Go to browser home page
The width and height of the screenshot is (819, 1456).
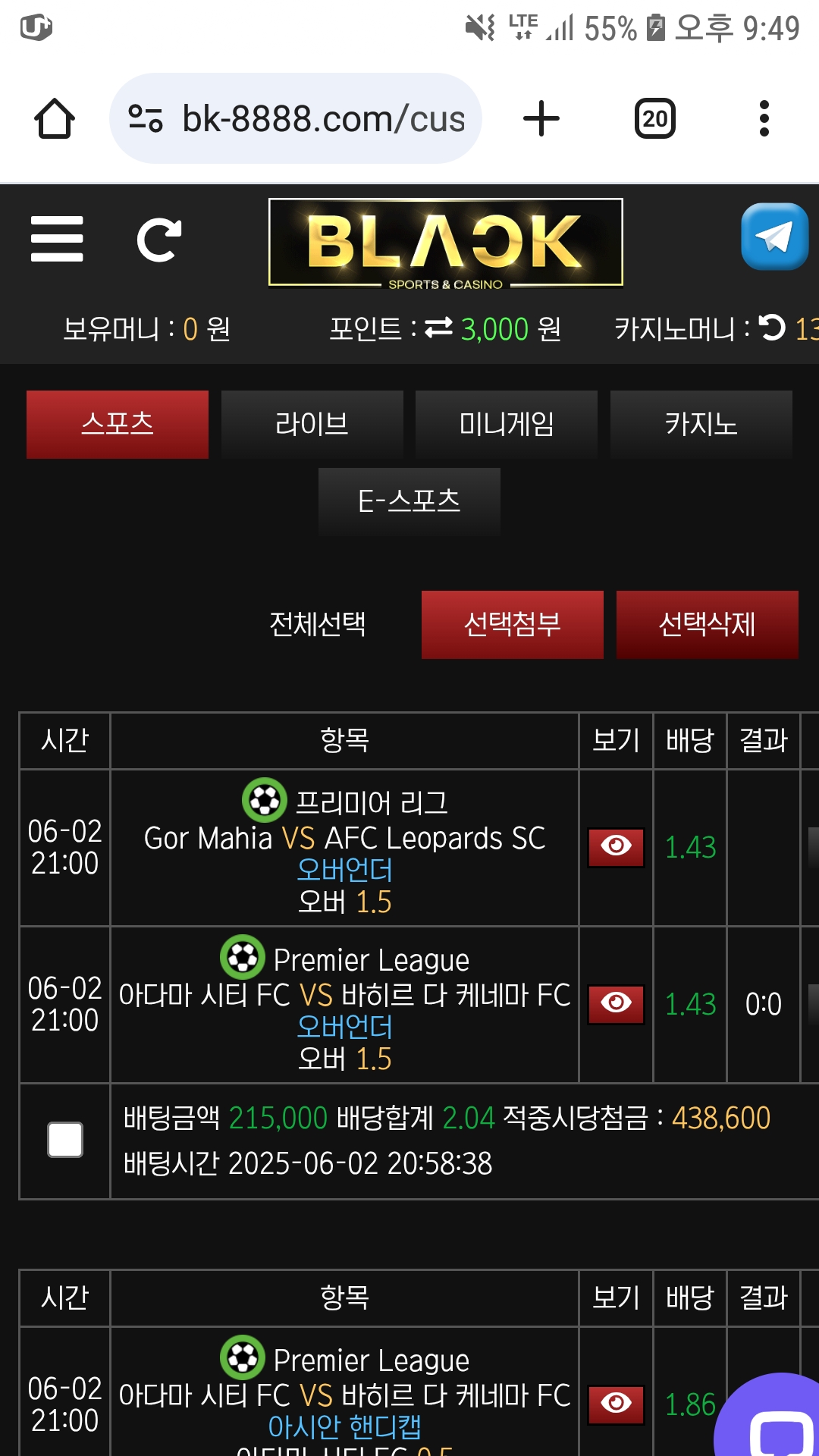[55, 119]
